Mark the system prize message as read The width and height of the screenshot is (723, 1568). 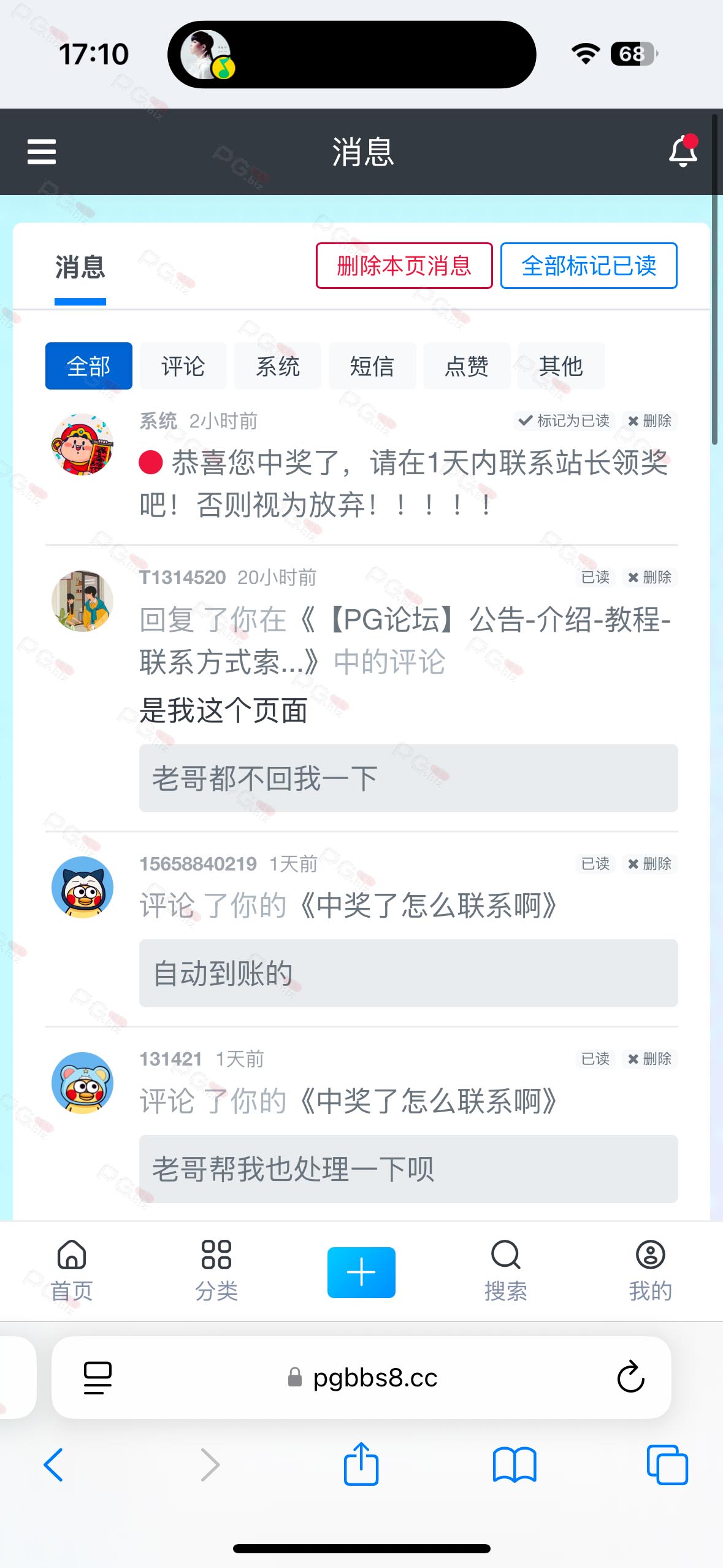pyautogui.click(x=564, y=421)
